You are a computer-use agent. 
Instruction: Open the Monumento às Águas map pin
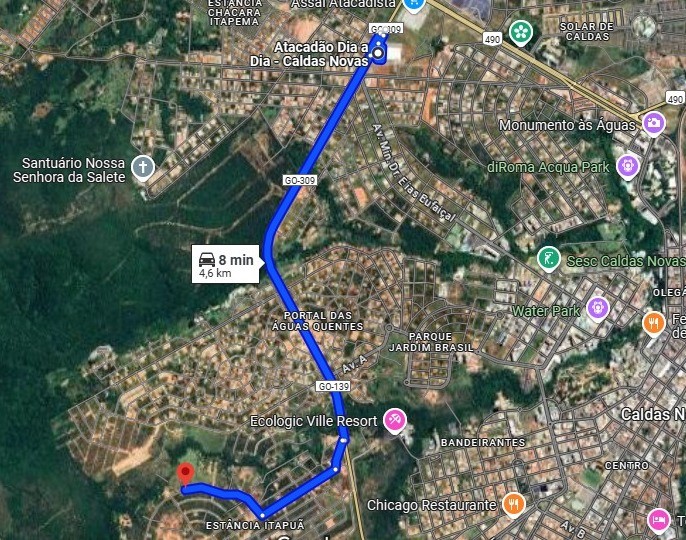point(654,123)
